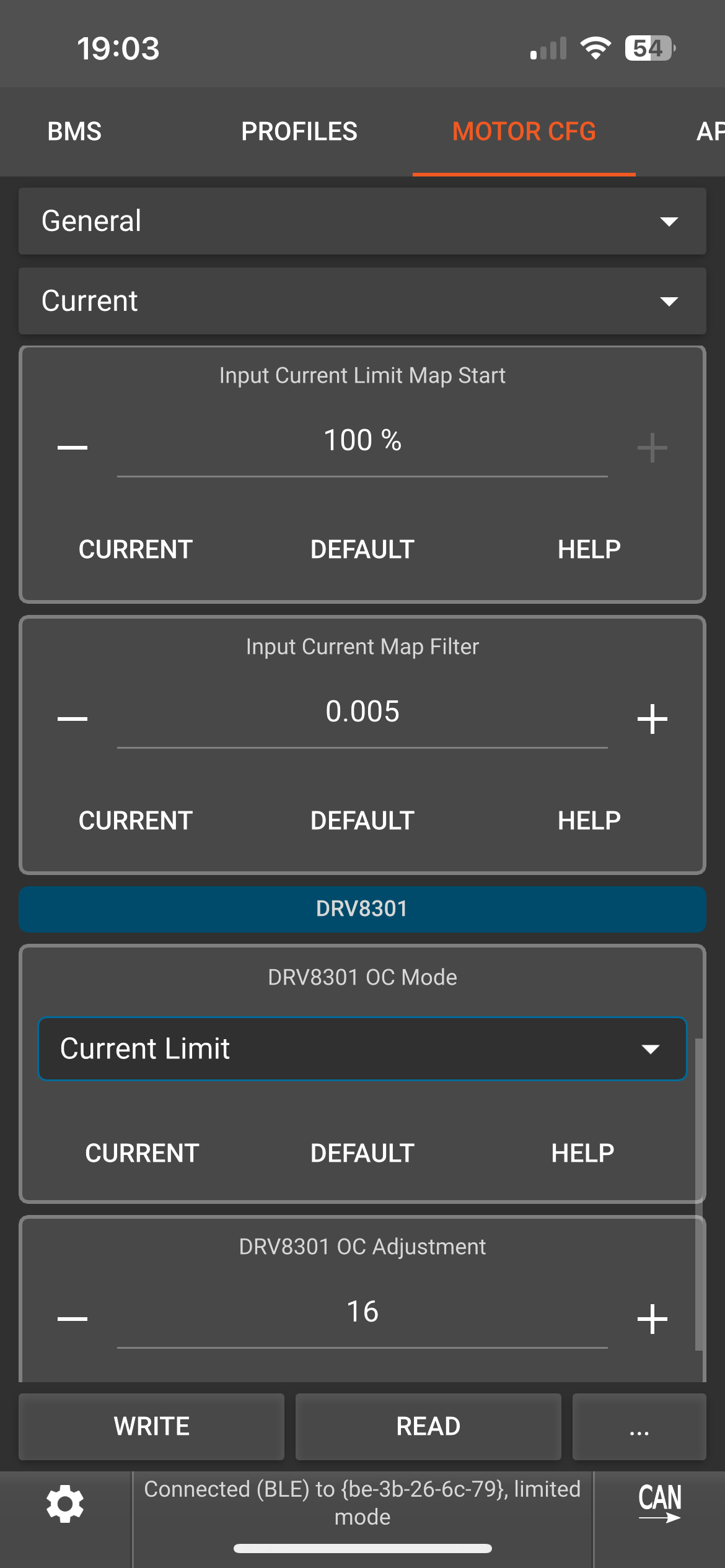Screen dimensions: 725x1568
Task: Switch to the PROFILES tab
Action: (299, 131)
